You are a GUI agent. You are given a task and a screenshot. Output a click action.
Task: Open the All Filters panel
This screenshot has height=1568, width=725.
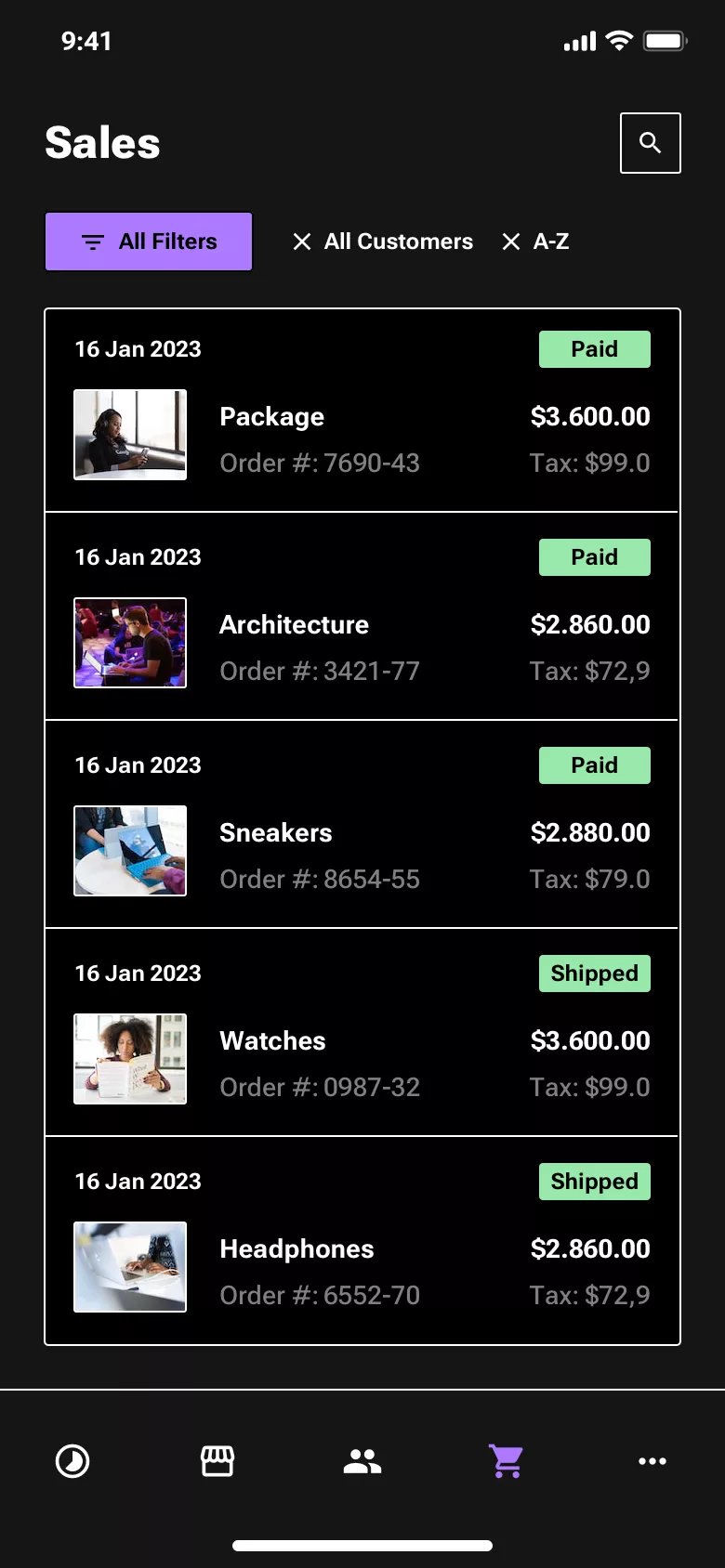[x=149, y=242]
